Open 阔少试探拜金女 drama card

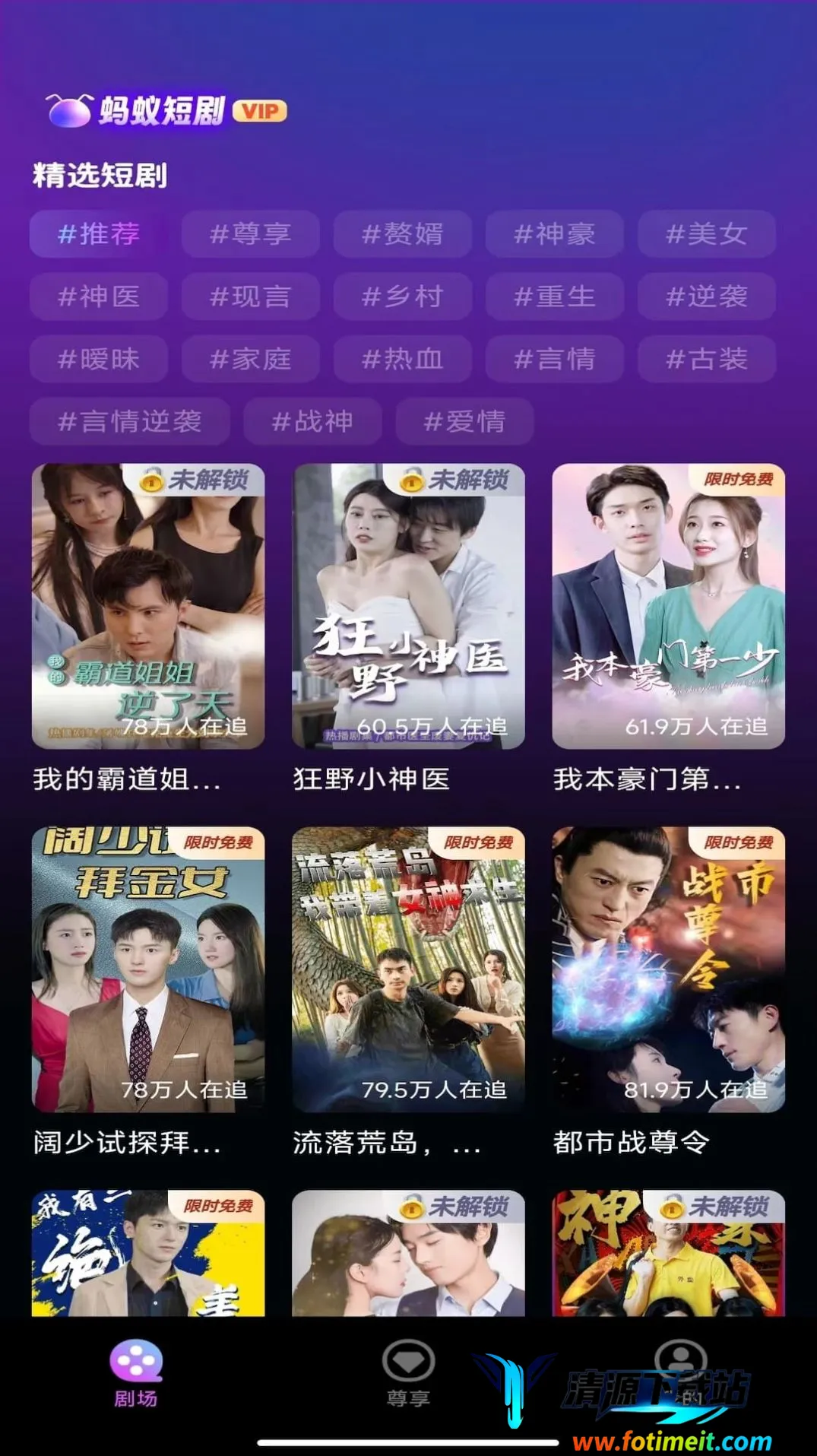tap(148, 969)
